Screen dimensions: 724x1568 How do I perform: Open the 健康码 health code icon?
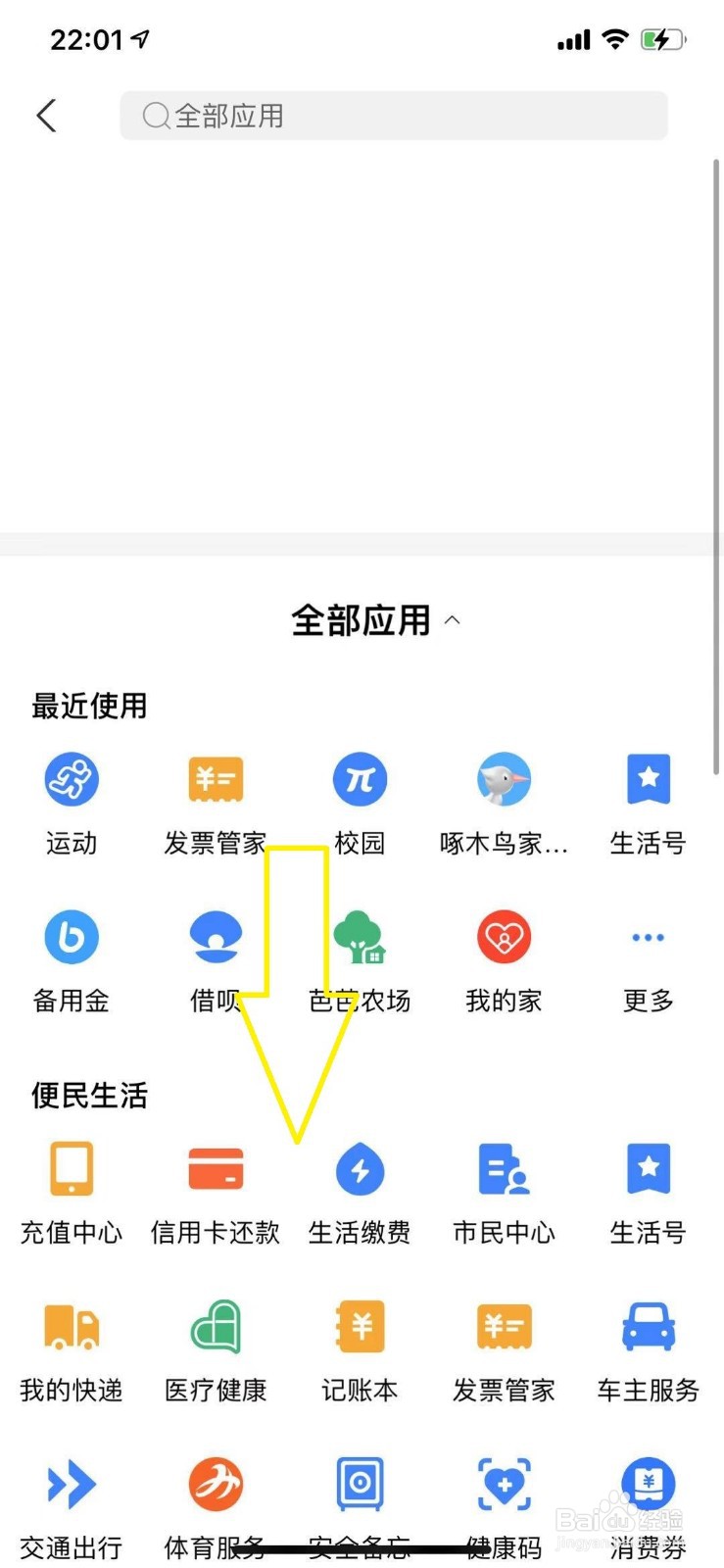[x=503, y=1485]
